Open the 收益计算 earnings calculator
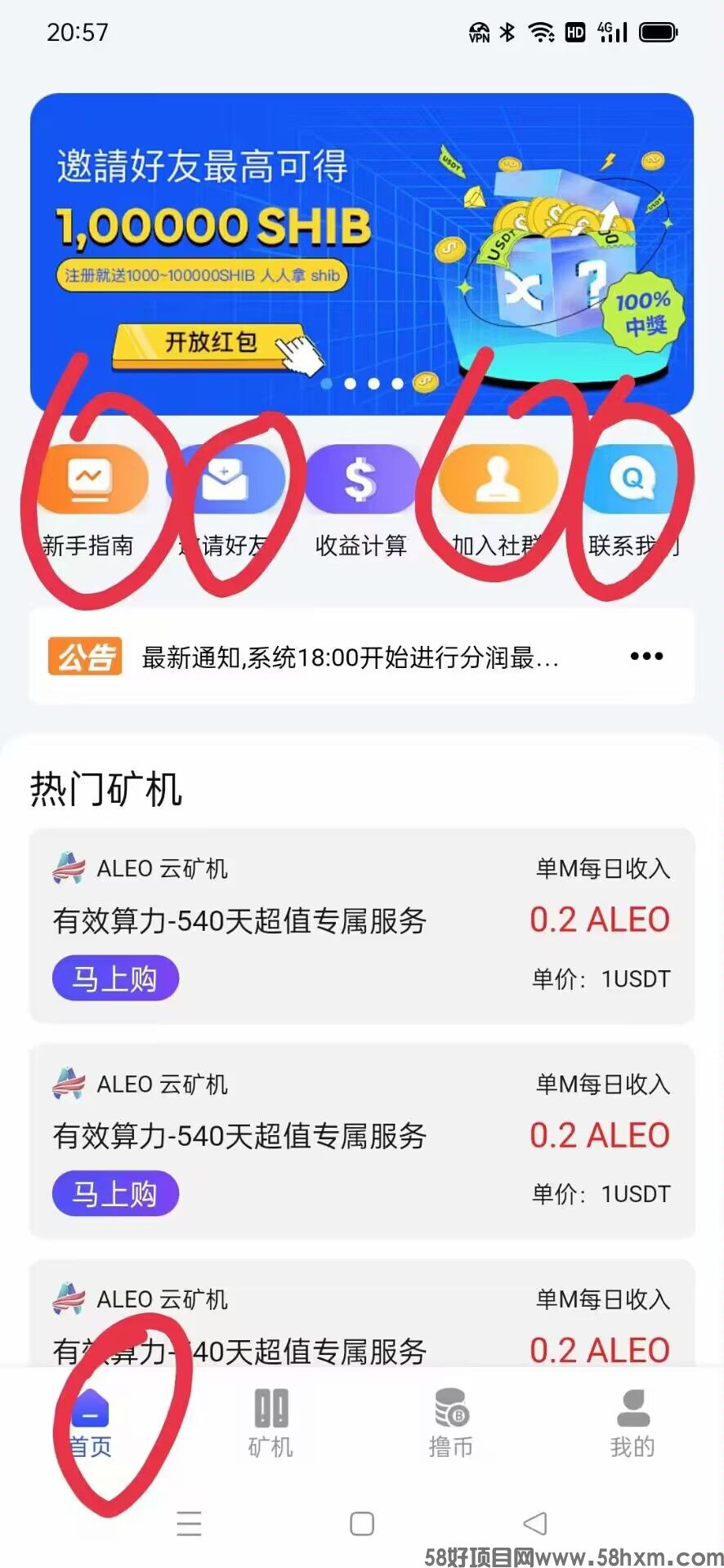Image resolution: width=724 pixels, height=1568 pixels. [x=360, y=498]
